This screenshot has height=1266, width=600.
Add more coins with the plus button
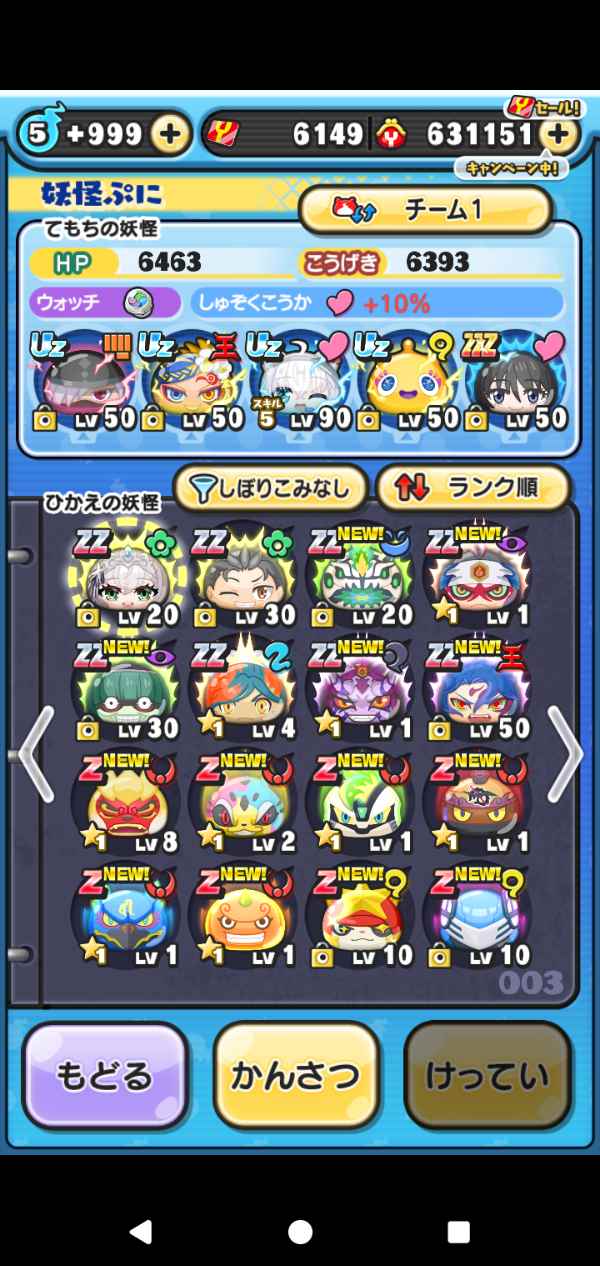pyautogui.click(x=561, y=135)
